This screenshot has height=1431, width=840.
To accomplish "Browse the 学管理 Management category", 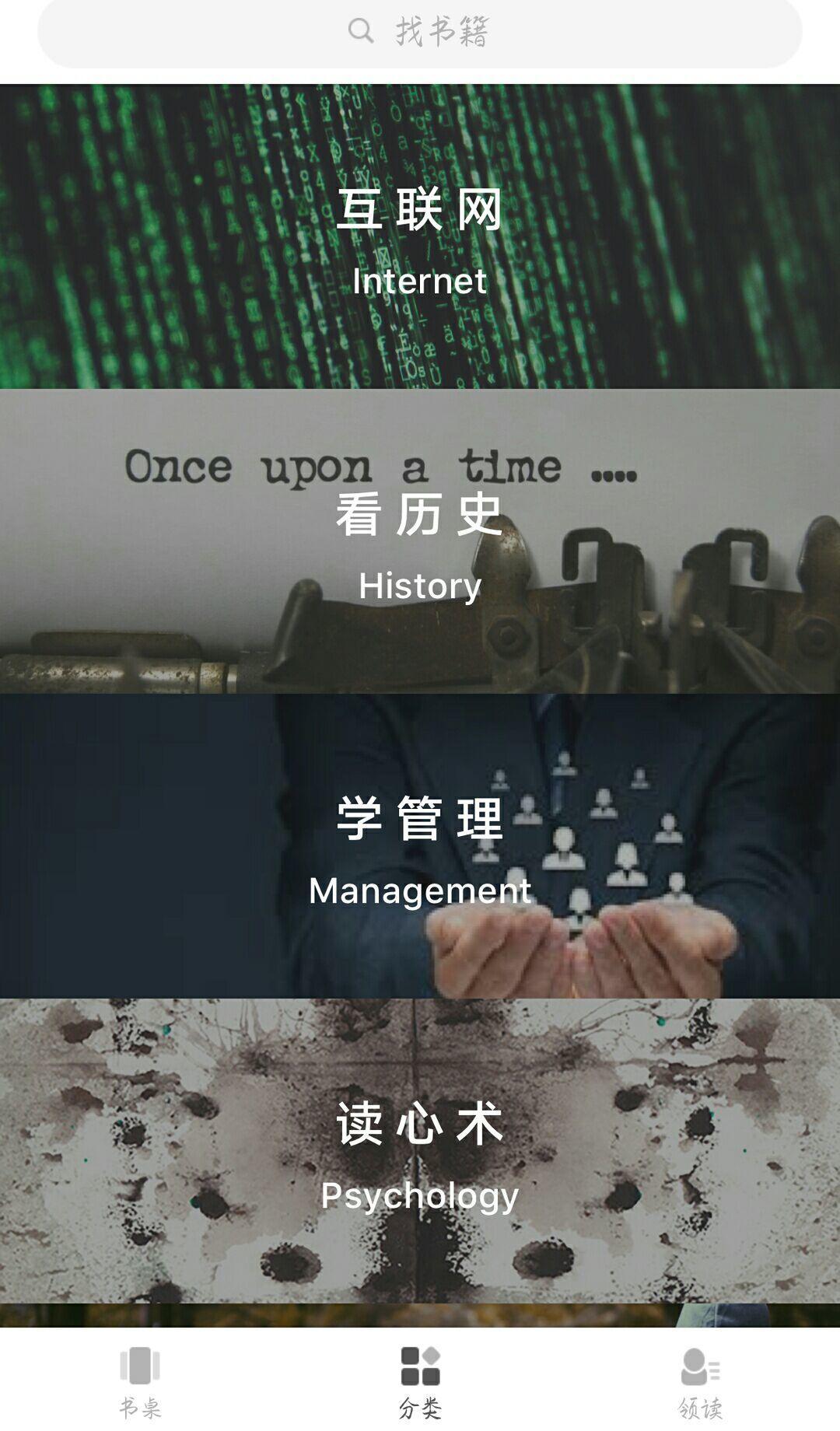I will [420, 846].
